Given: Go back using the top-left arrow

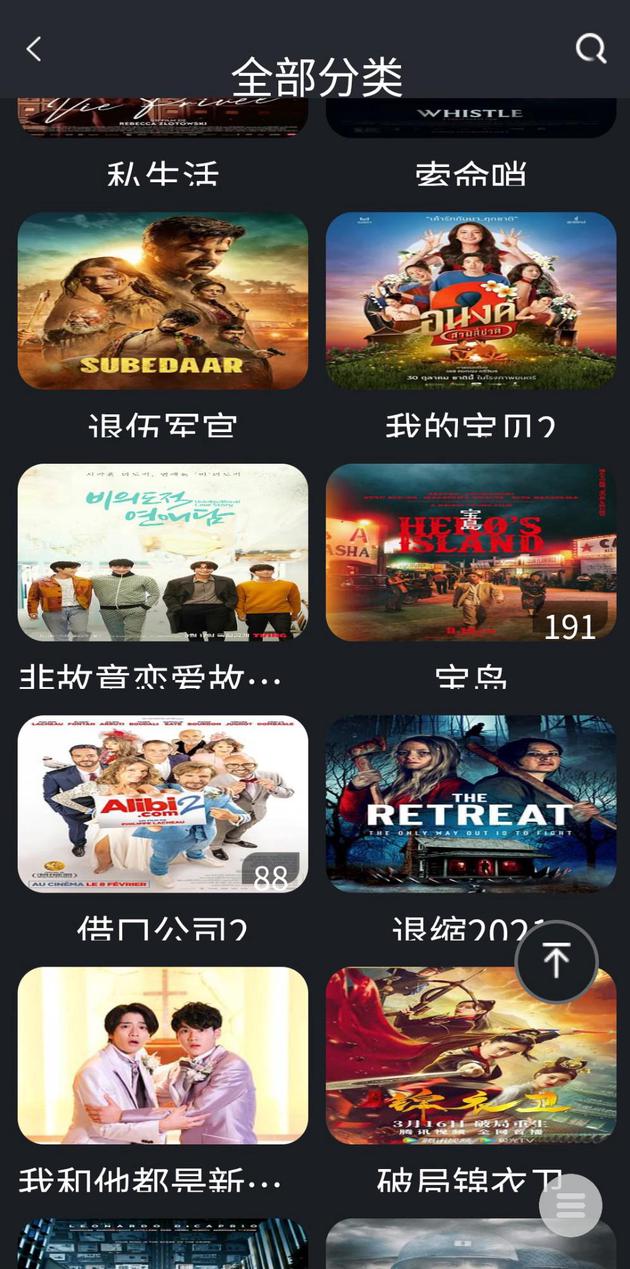Looking at the screenshot, I should pos(34,49).
